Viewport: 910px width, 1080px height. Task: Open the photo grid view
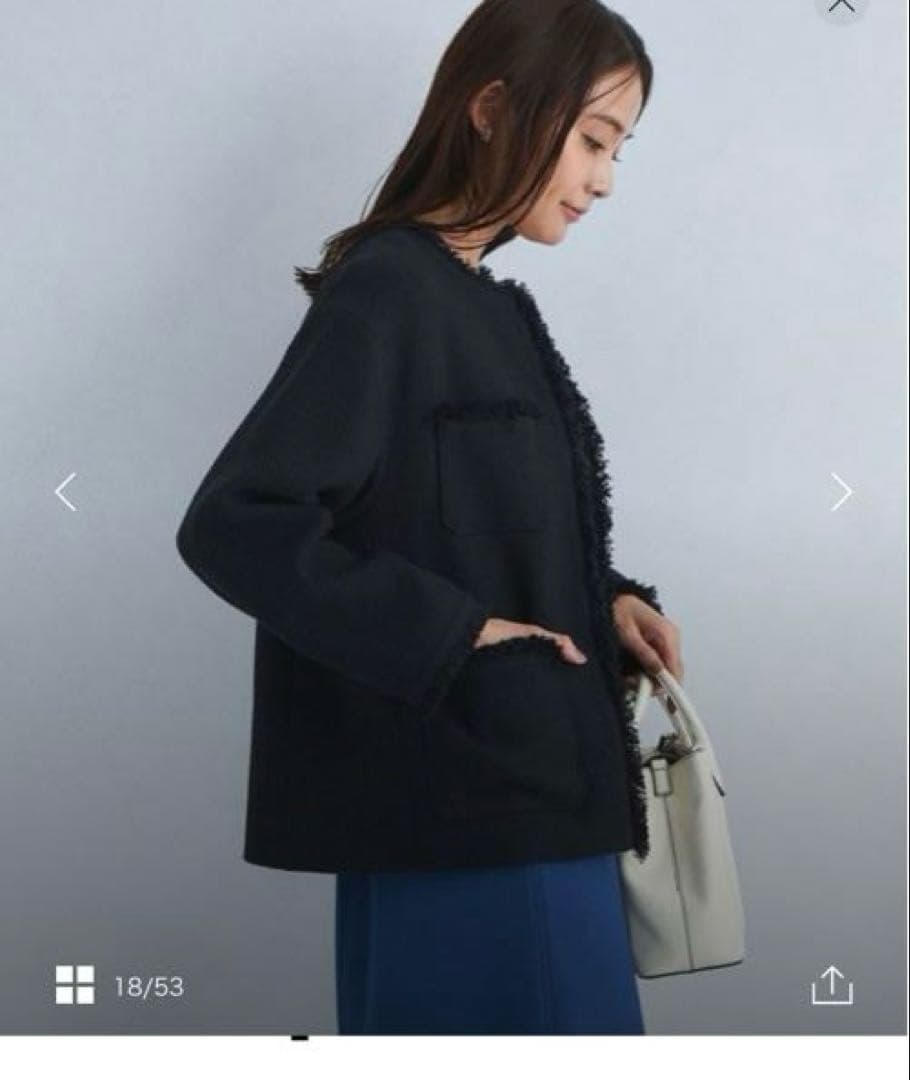(x=75, y=985)
